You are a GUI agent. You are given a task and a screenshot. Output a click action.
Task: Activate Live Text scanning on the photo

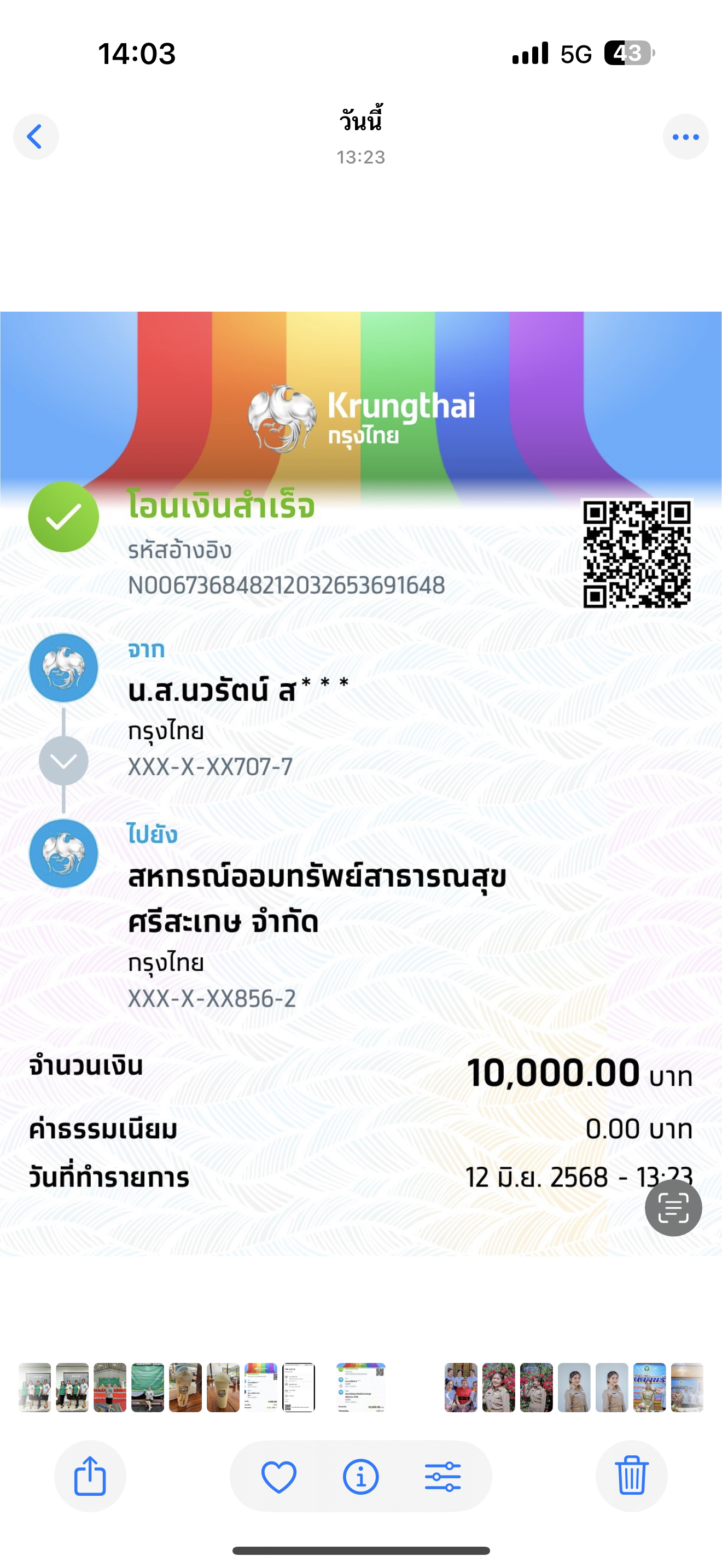(673, 1208)
